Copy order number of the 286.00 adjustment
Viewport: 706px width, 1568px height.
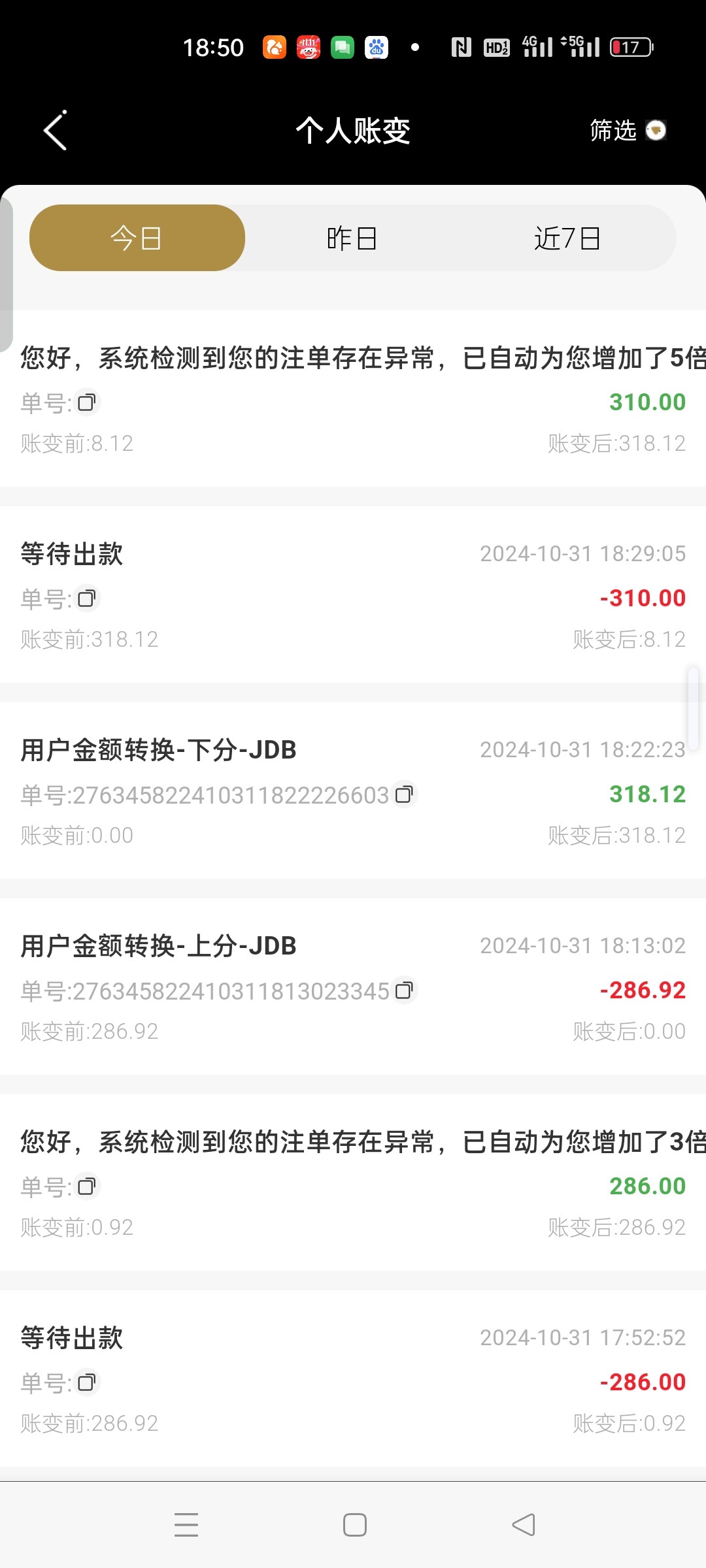(86, 1186)
